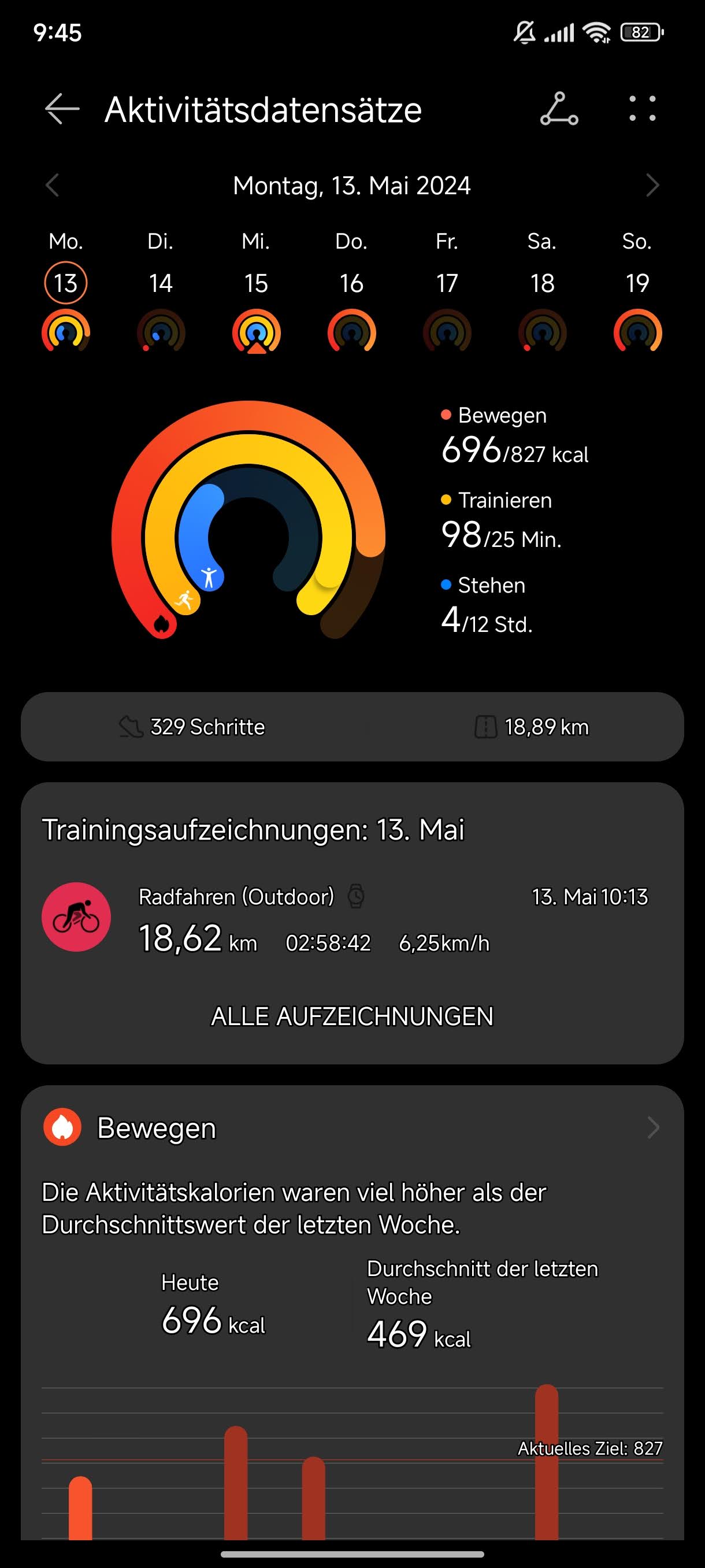Open the Radfahren (Outdoor) workout record
The image size is (705, 1568).
pyautogui.click(x=352, y=918)
